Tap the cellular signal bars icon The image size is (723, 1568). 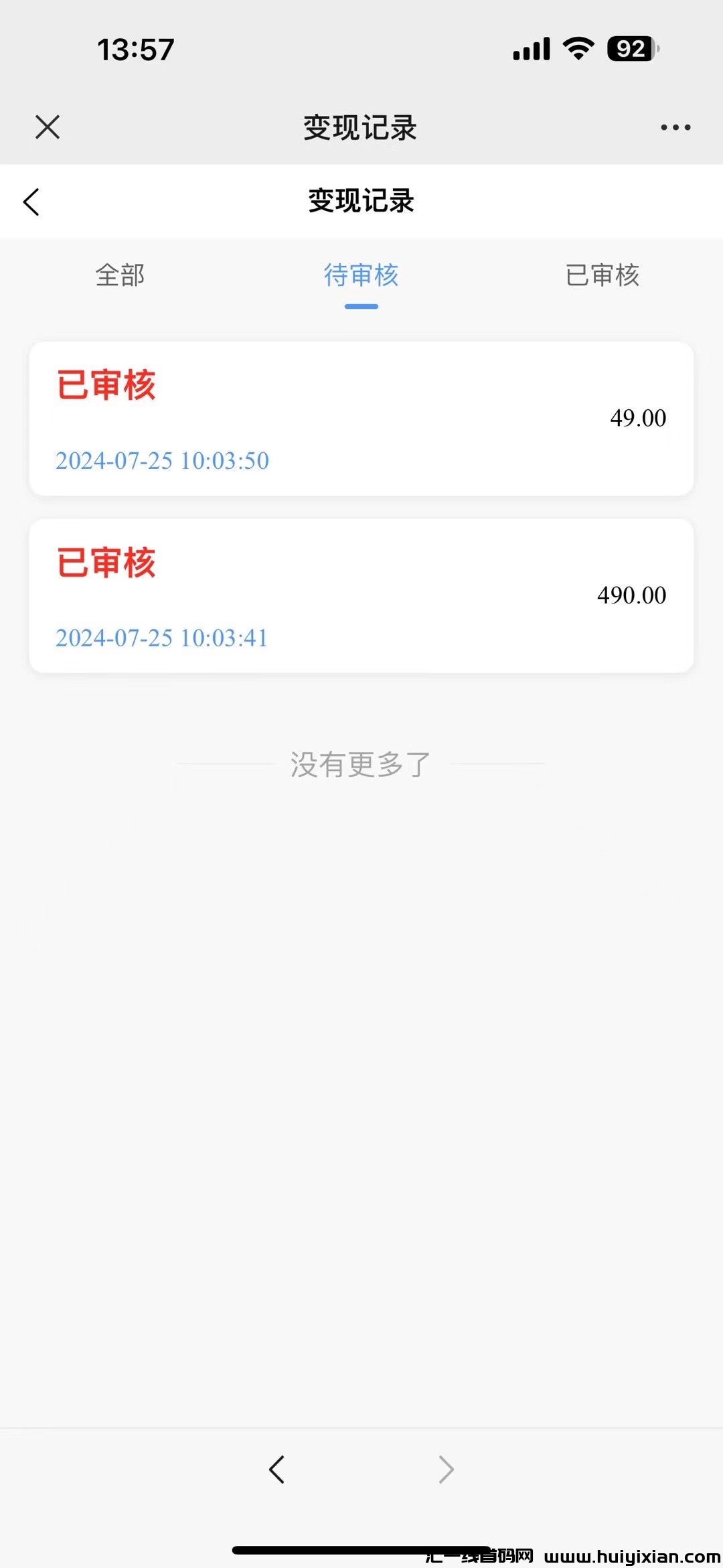531,48
